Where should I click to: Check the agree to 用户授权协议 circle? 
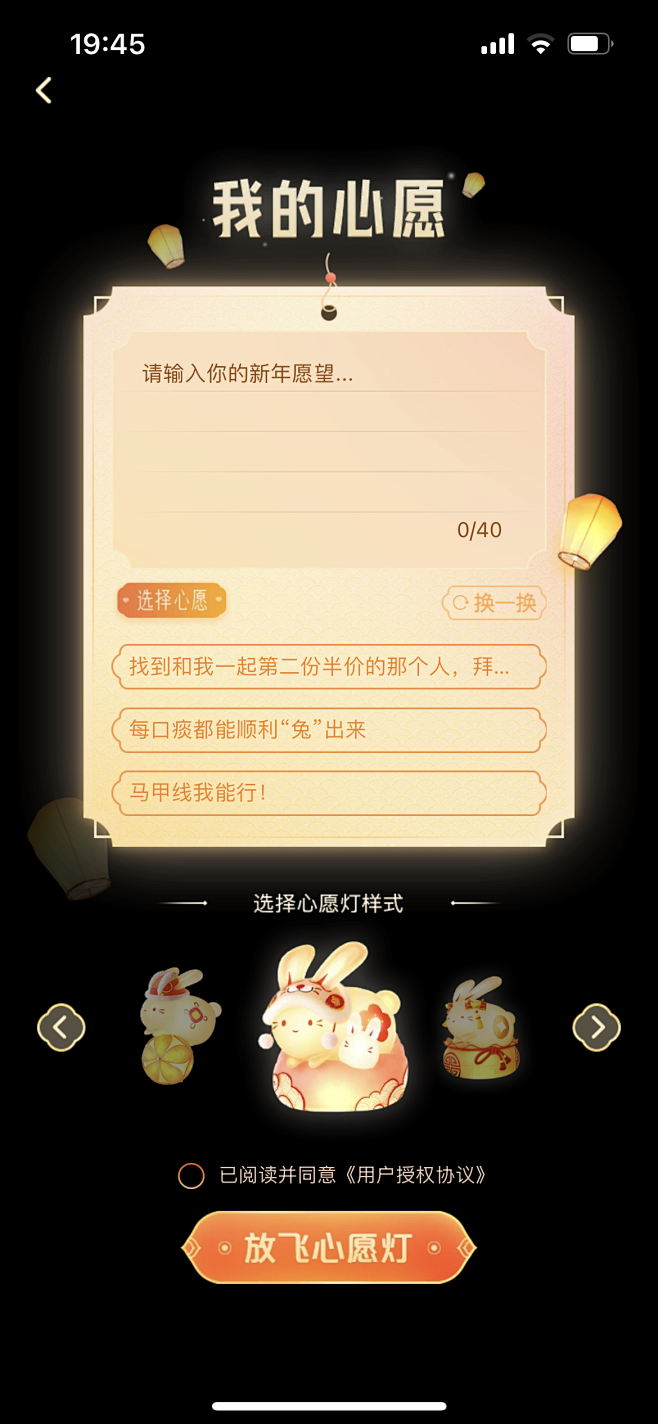point(191,1176)
